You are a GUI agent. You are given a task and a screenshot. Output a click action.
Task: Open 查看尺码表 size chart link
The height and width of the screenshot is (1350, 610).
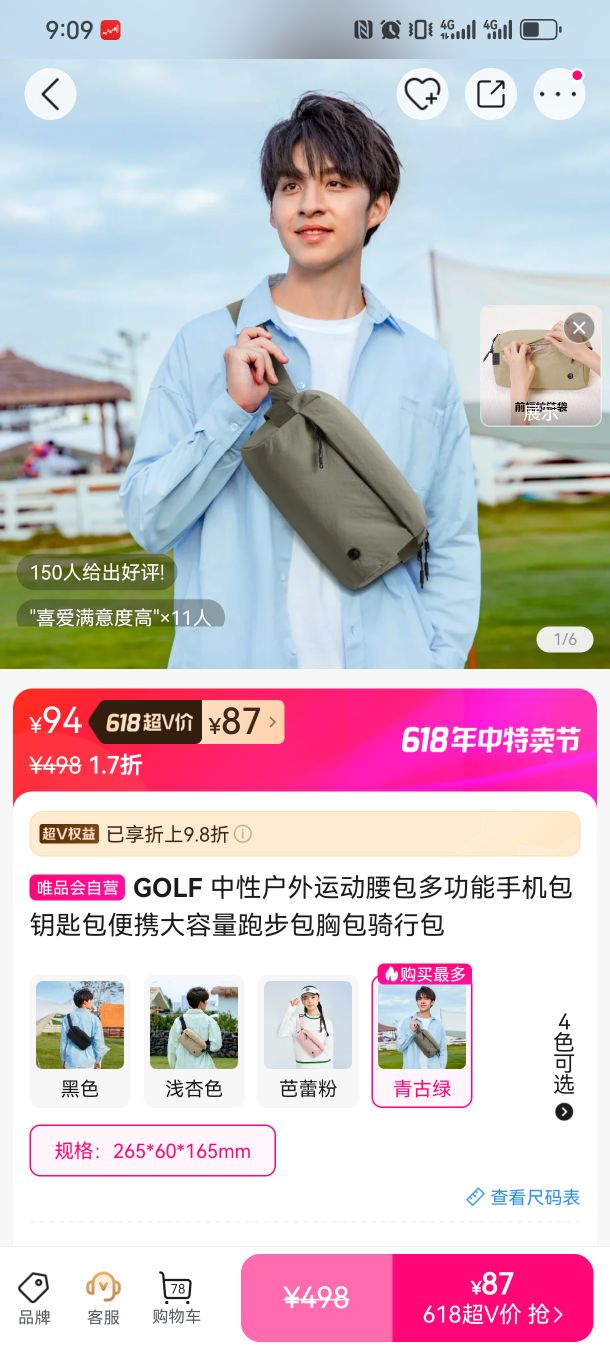click(x=523, y=1197)
